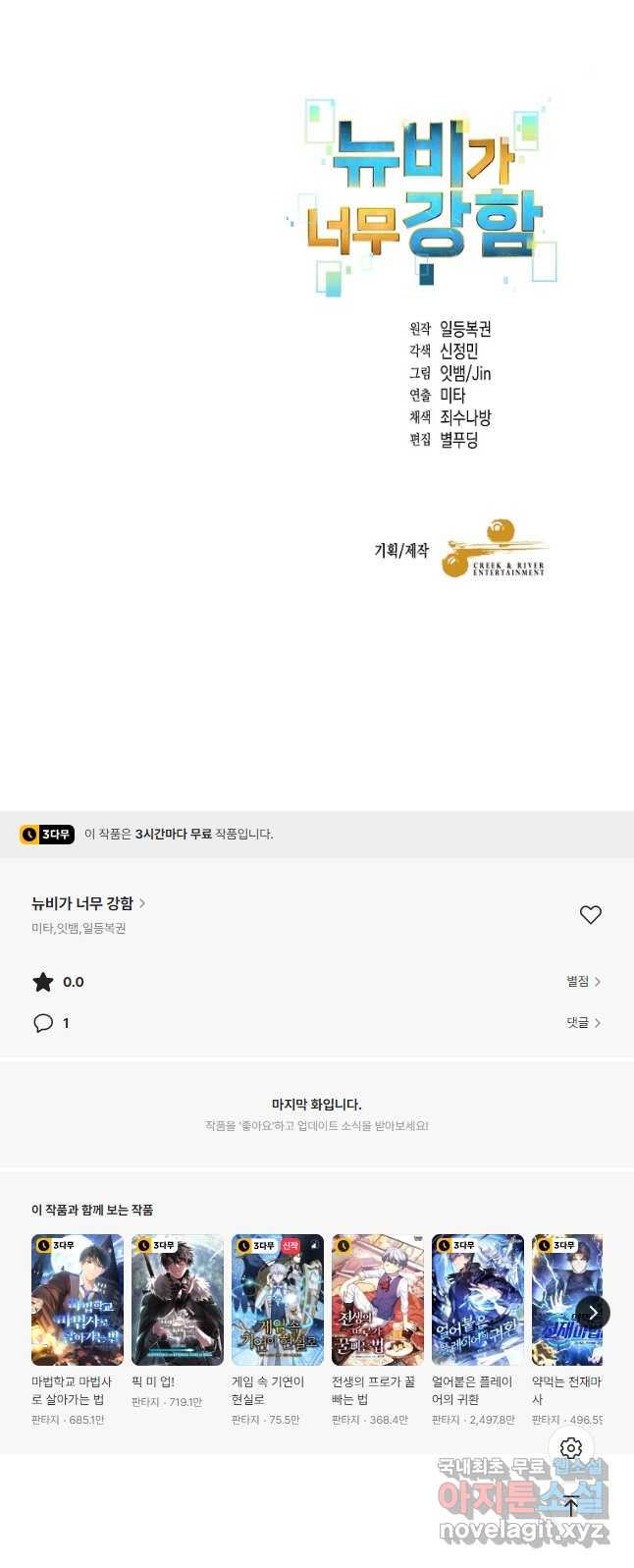Open 마법학교 마법사로 살아가는 법
Image resolution: width=634 pixels, height=1568 pixels.
click(x=78, y=1300)
